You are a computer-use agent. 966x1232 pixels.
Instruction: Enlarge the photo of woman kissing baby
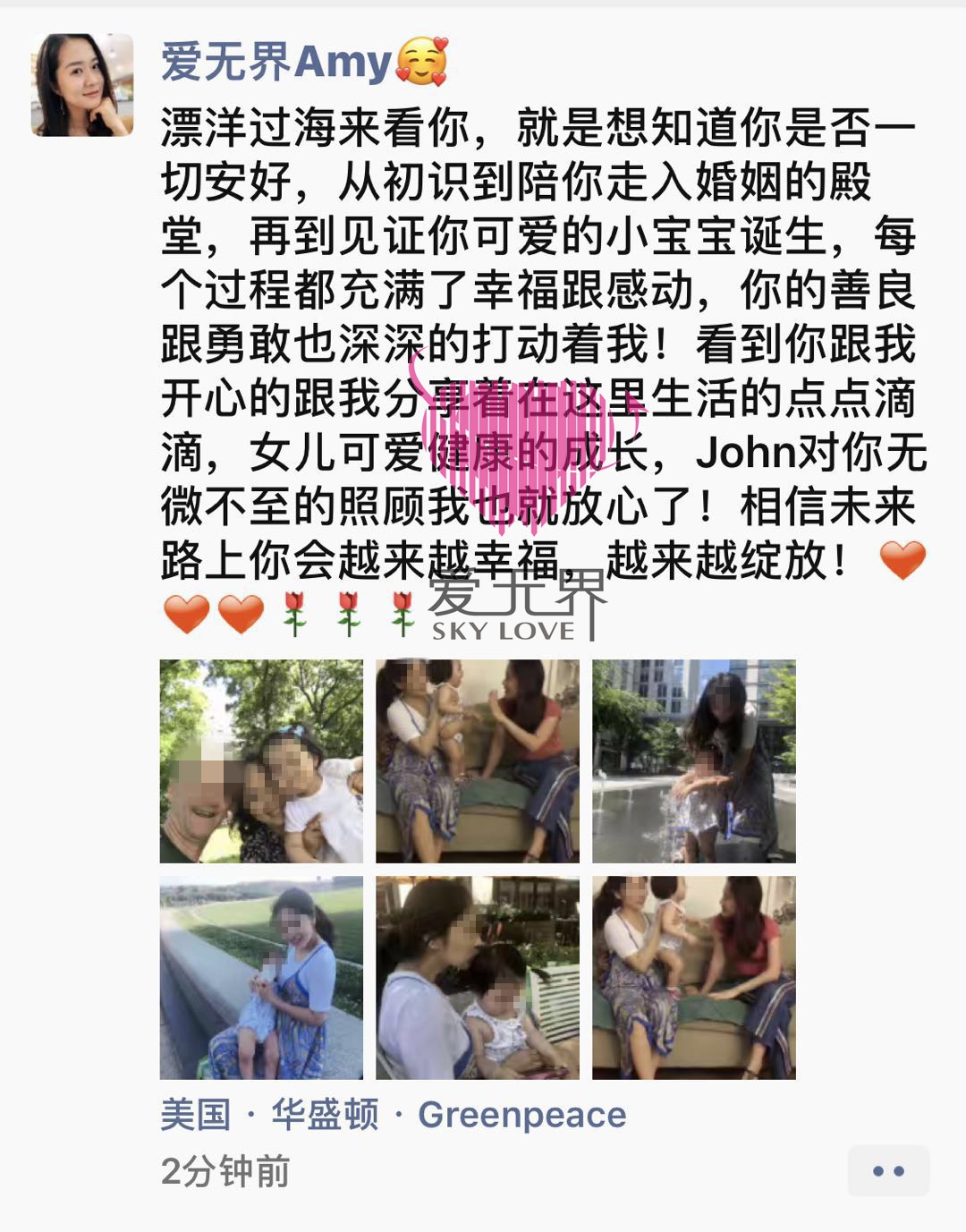[477, 977]
